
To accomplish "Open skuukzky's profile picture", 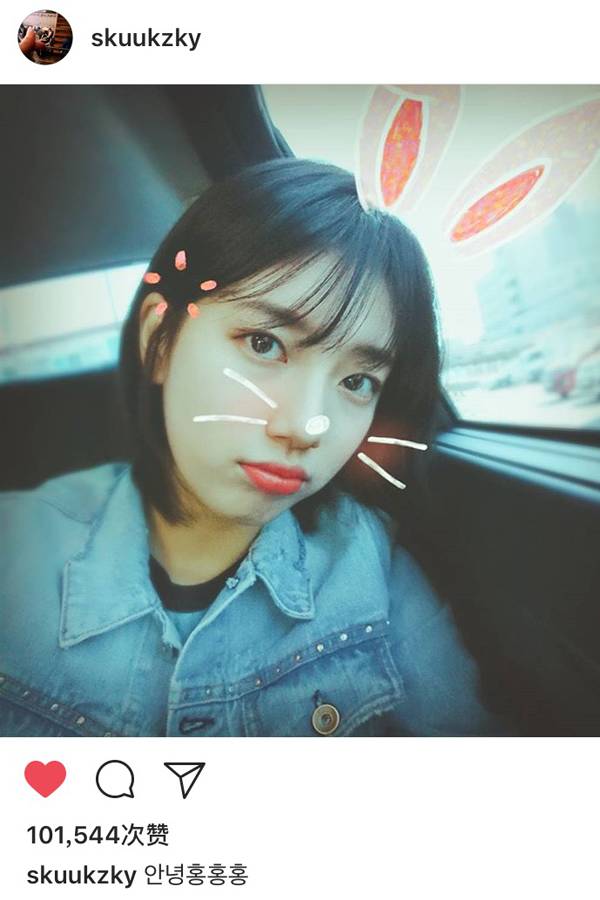I will tap(45, 38).
